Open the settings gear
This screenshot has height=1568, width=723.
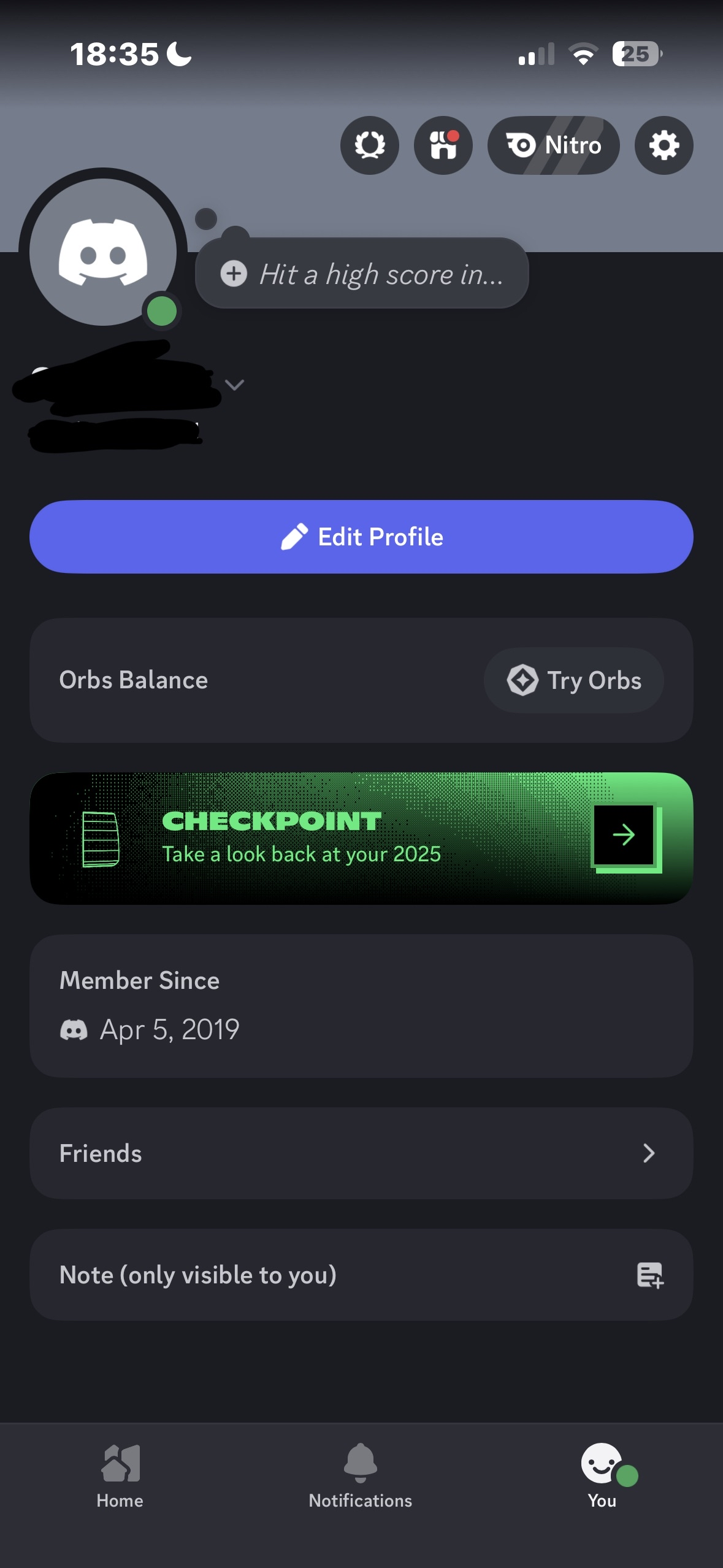pyautogui.click(x=664, y=145)
